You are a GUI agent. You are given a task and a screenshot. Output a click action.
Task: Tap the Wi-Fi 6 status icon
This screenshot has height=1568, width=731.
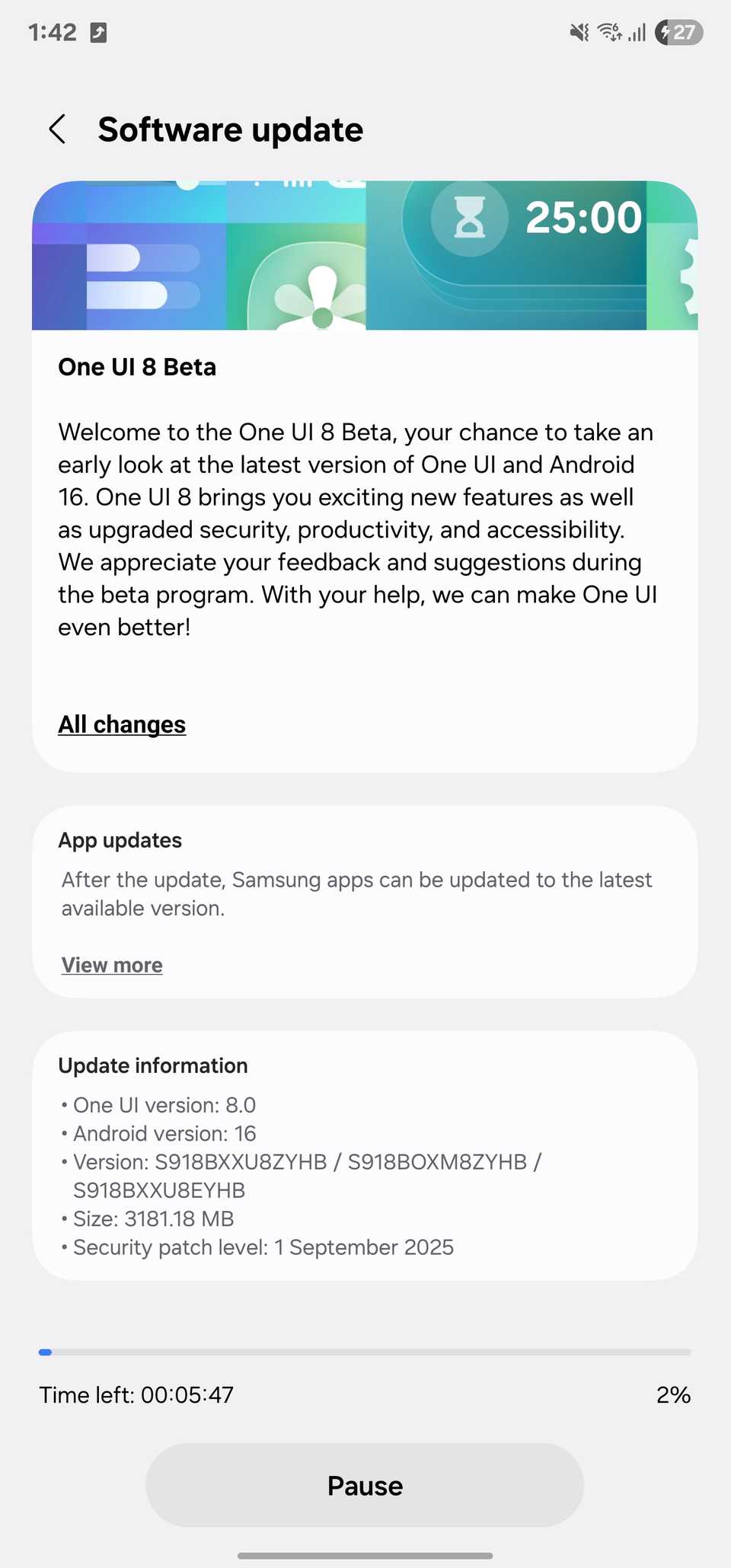[x=608, y=32]
